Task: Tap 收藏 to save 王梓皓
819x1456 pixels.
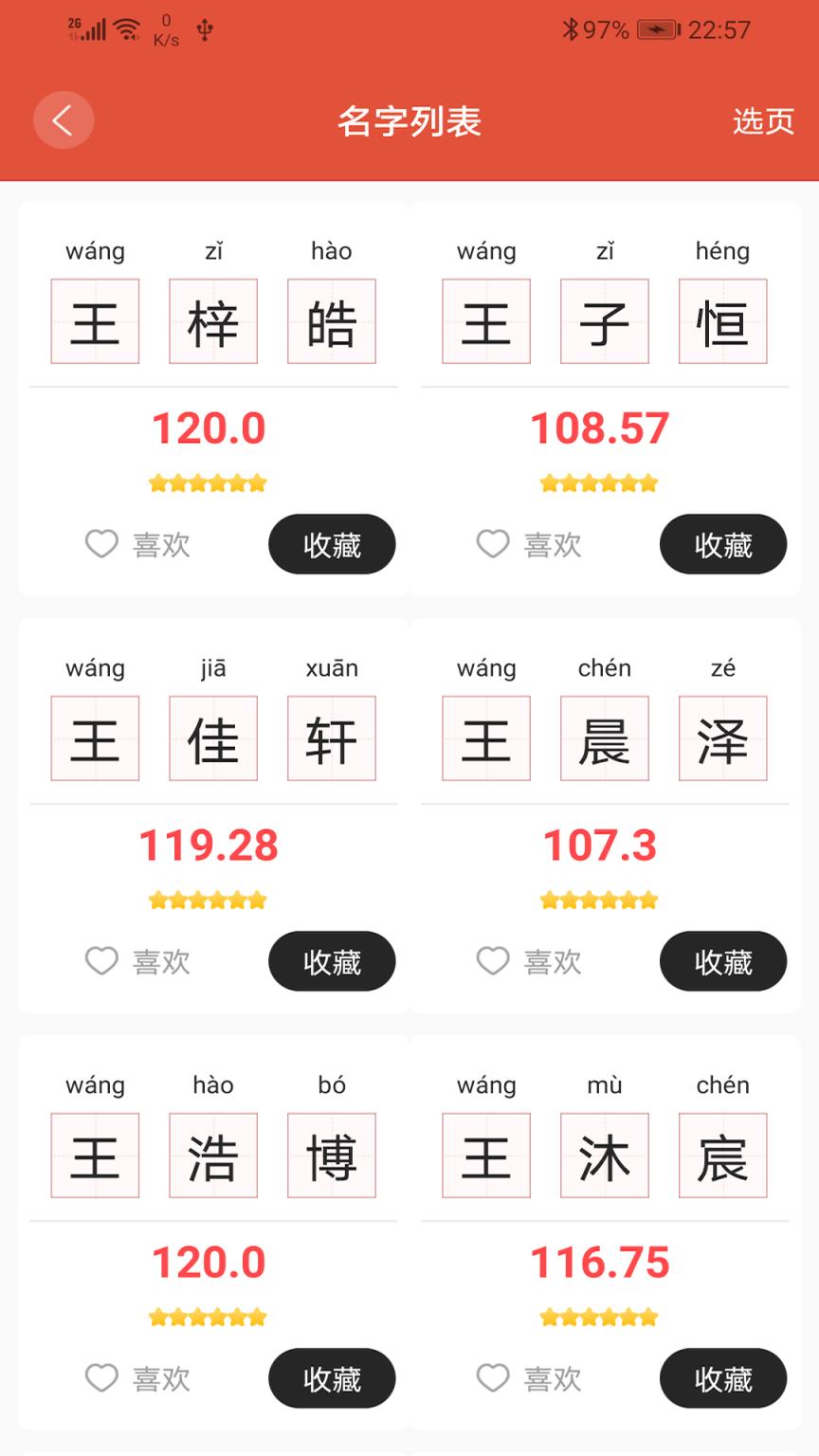Action: [332, 543]
